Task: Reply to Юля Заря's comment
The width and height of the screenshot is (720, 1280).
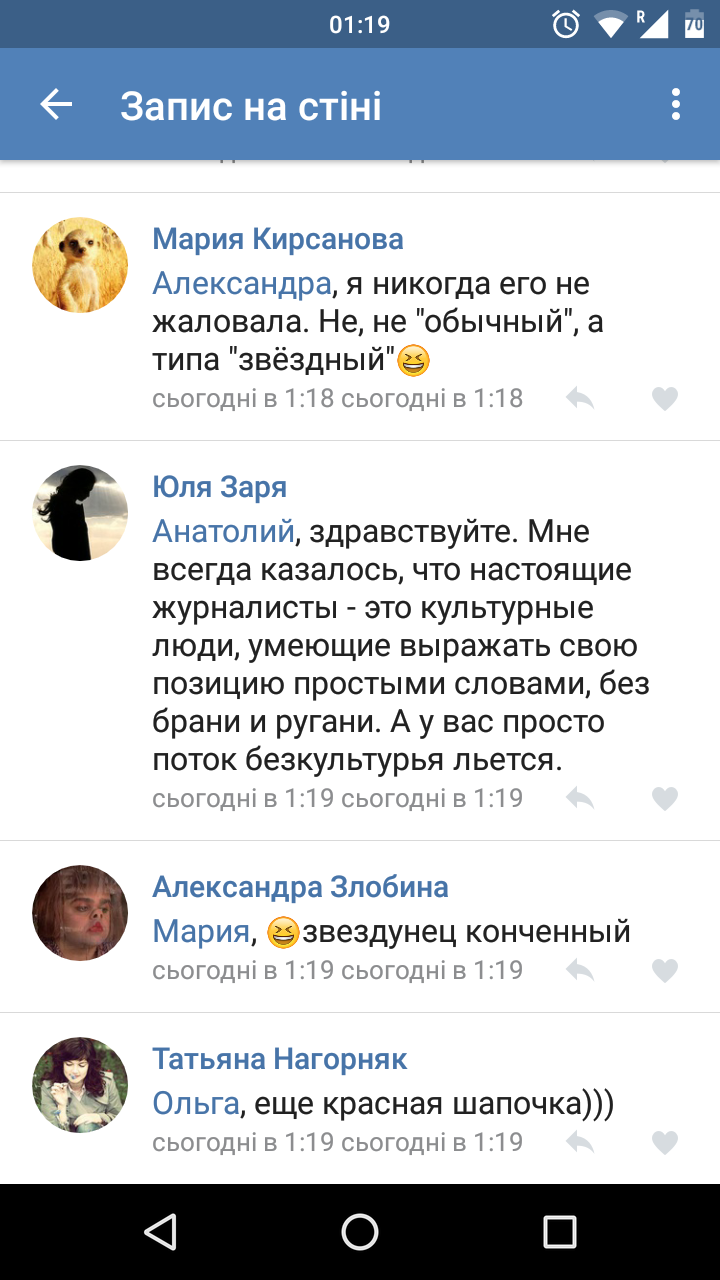Action: tap(580, 798)
